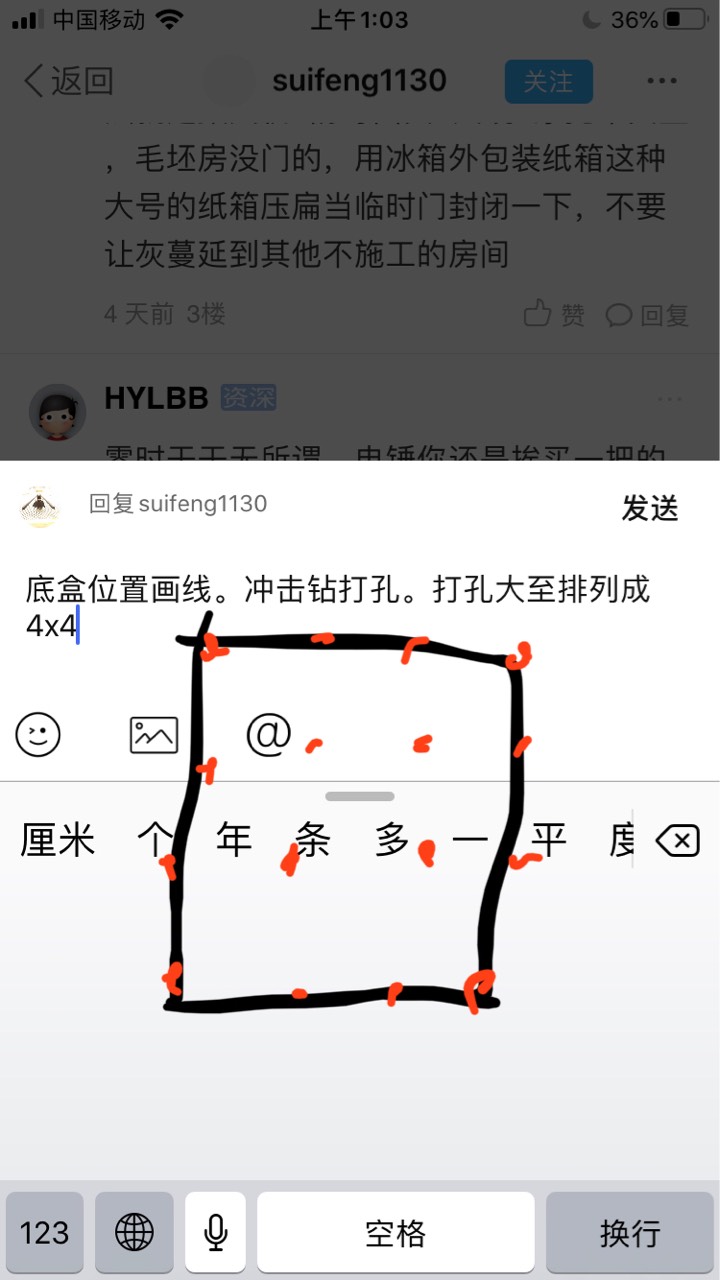Change keyboard language with globe key
This screenshot has height=1280, width=720.
(x=134, y=1232)
